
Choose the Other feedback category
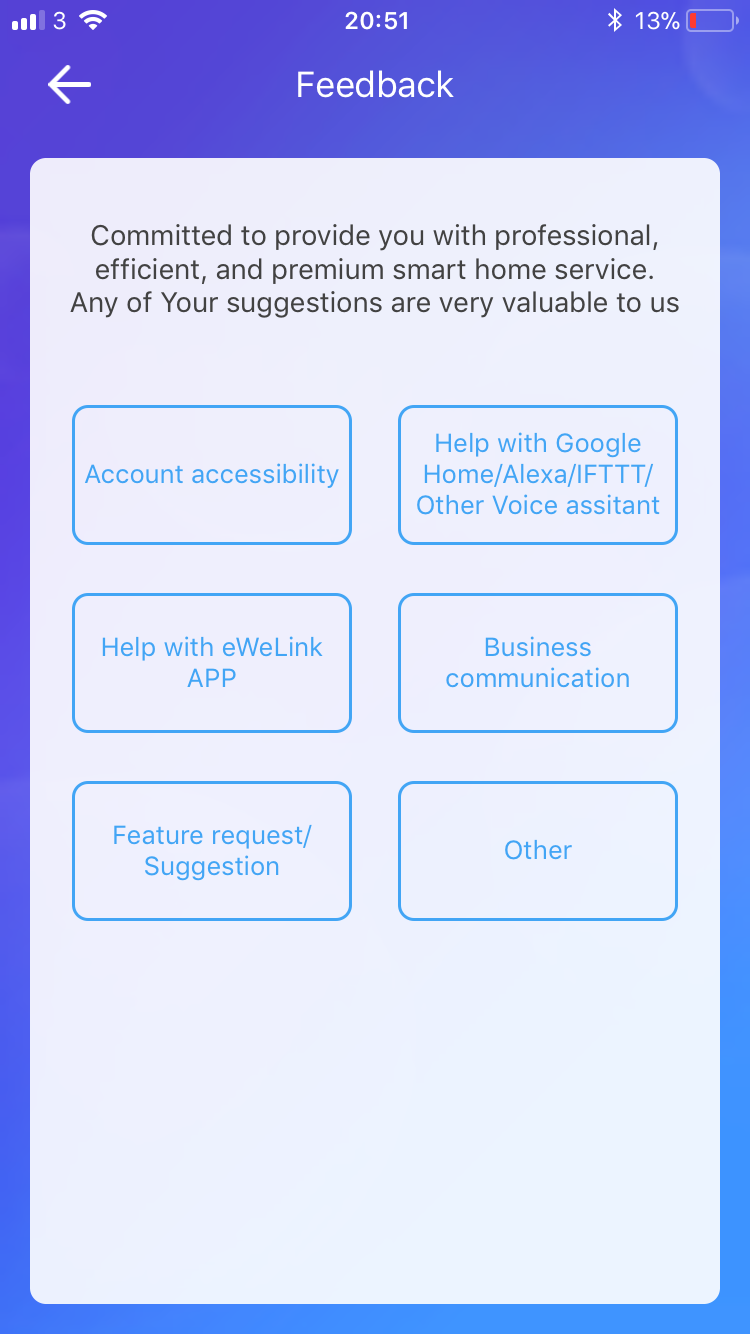pyautogui.click(x=538, y=851)
